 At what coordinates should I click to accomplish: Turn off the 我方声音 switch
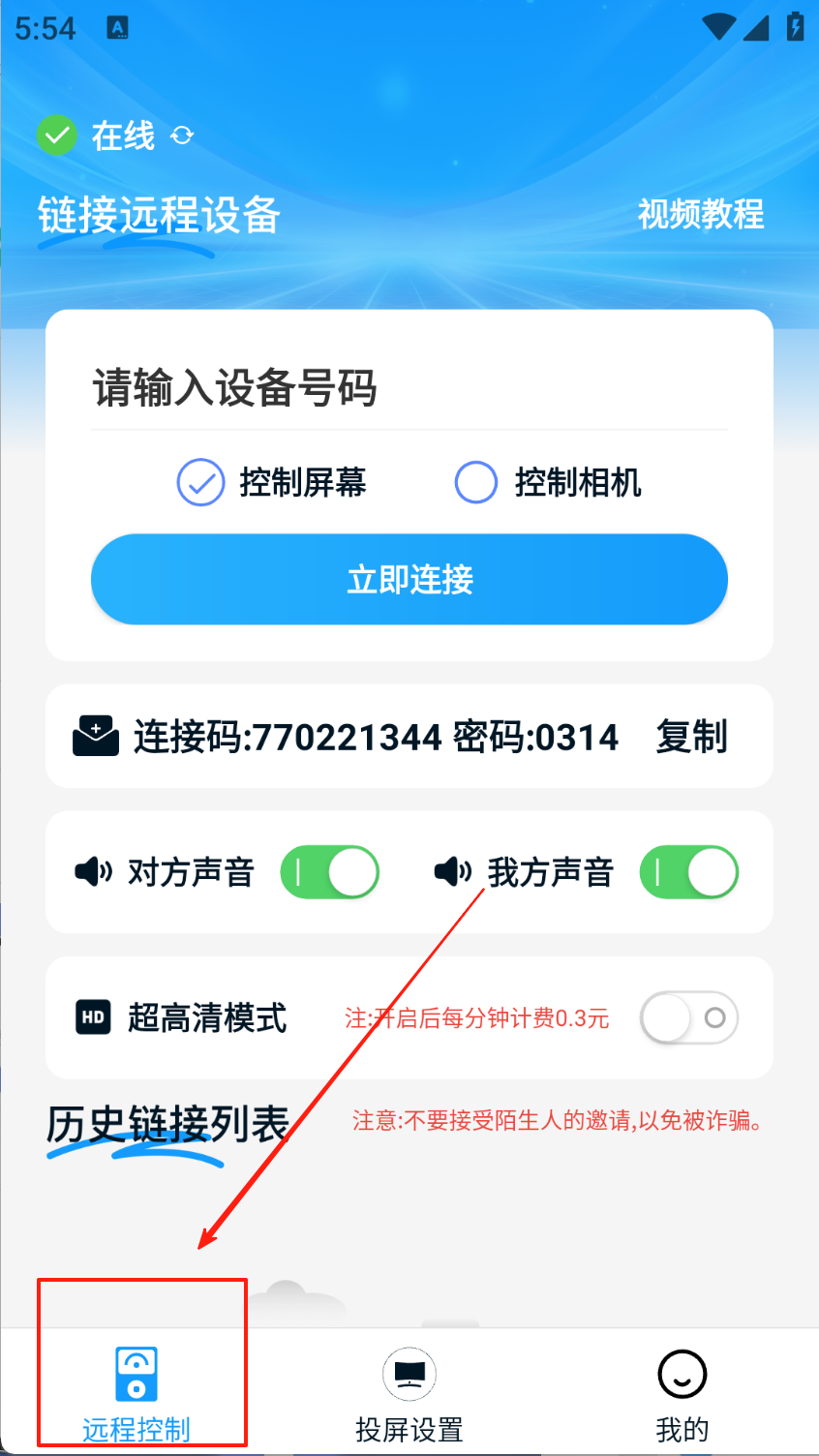tap(688, 872)
